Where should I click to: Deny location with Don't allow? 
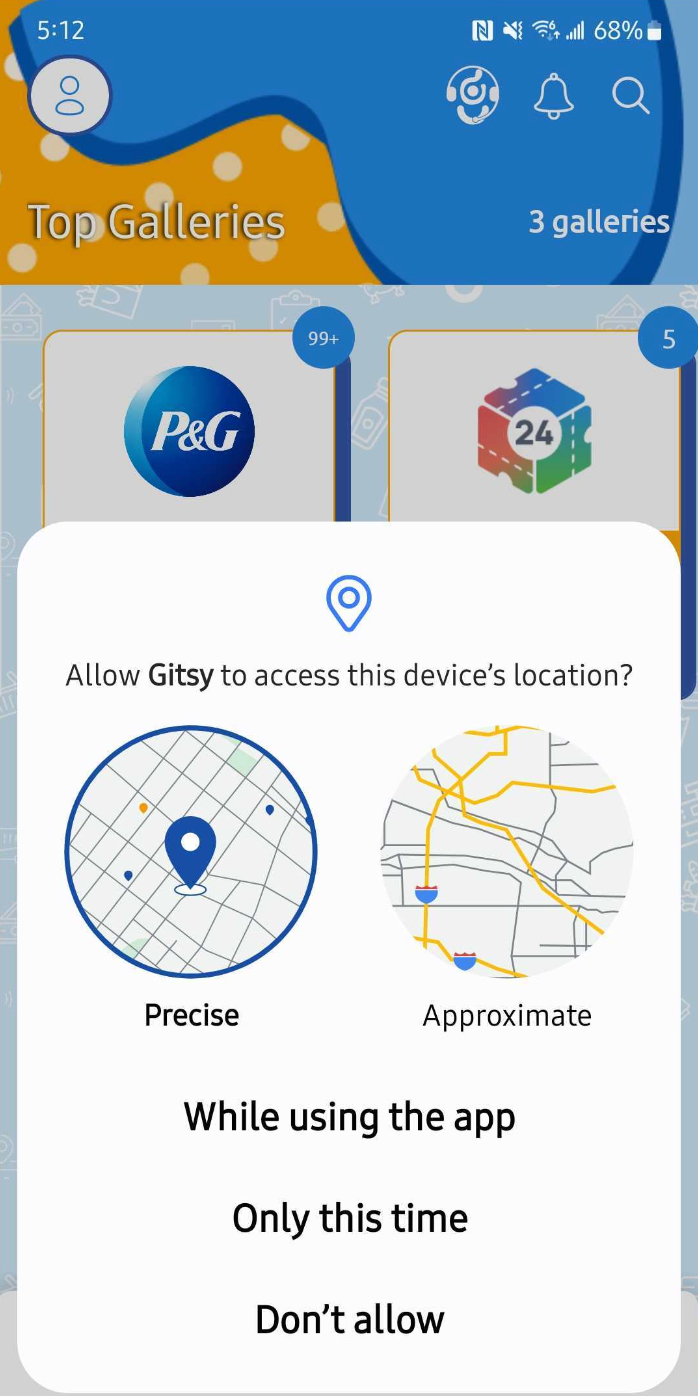[x=349, y=1319]
